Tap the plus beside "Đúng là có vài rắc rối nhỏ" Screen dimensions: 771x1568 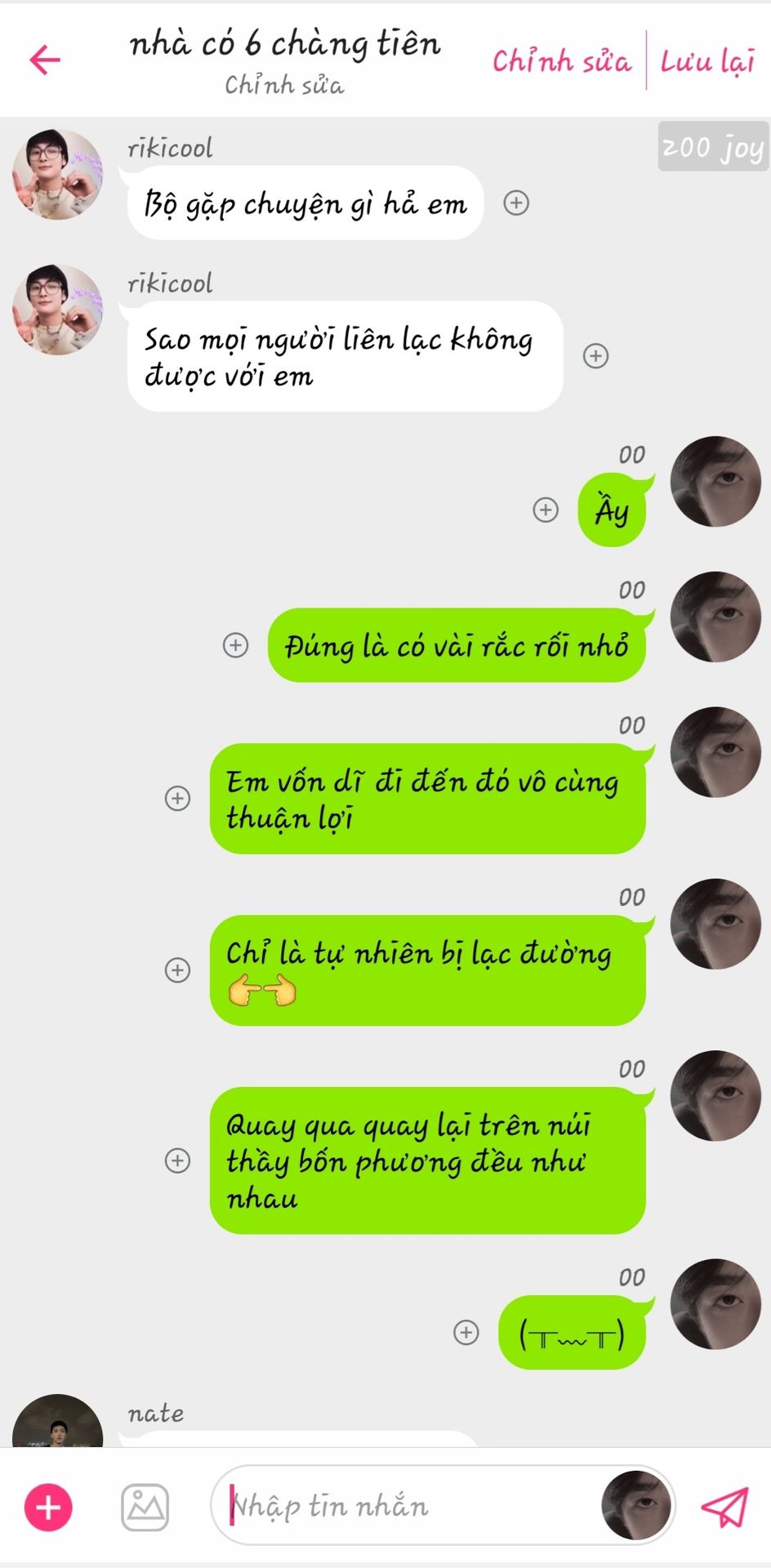click(236, 645)
